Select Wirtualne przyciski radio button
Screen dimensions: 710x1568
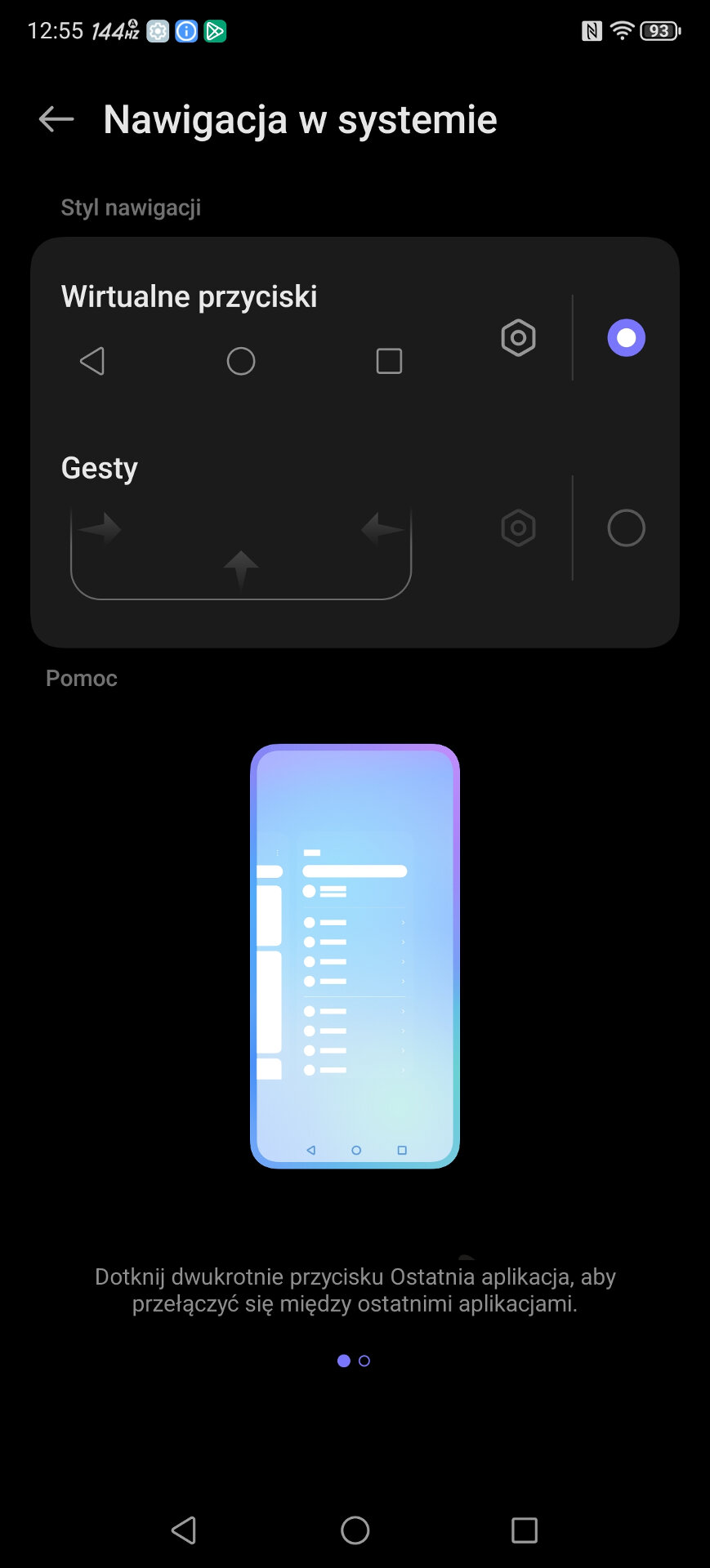coord(626,338)
